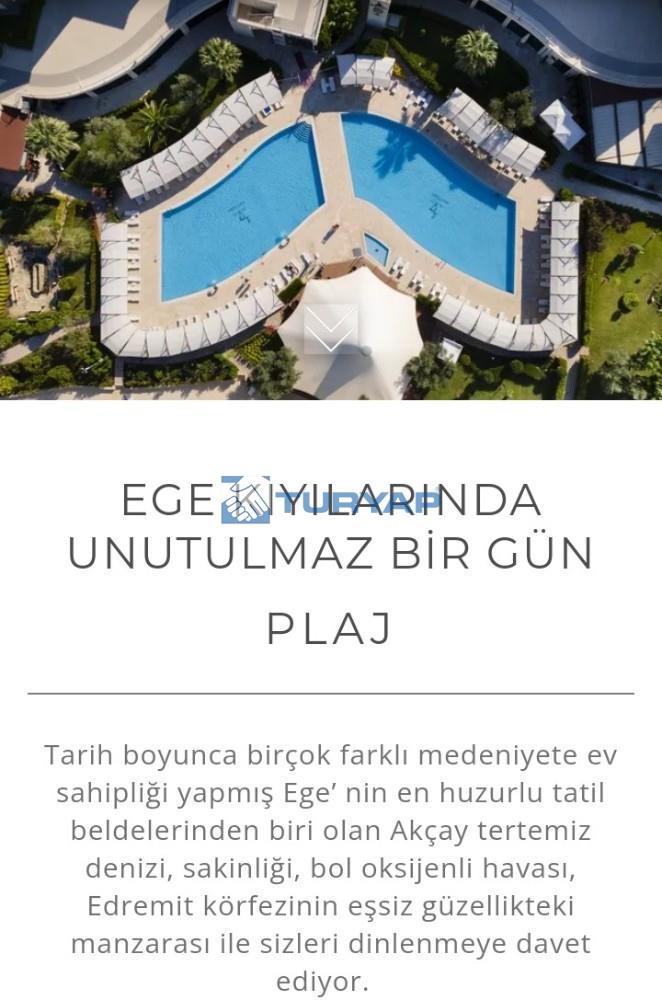The height and width of the screenshot is (1000, 662).
Task: Tap the down chevron on the pool photo
Action: click(x=330, y=329)
